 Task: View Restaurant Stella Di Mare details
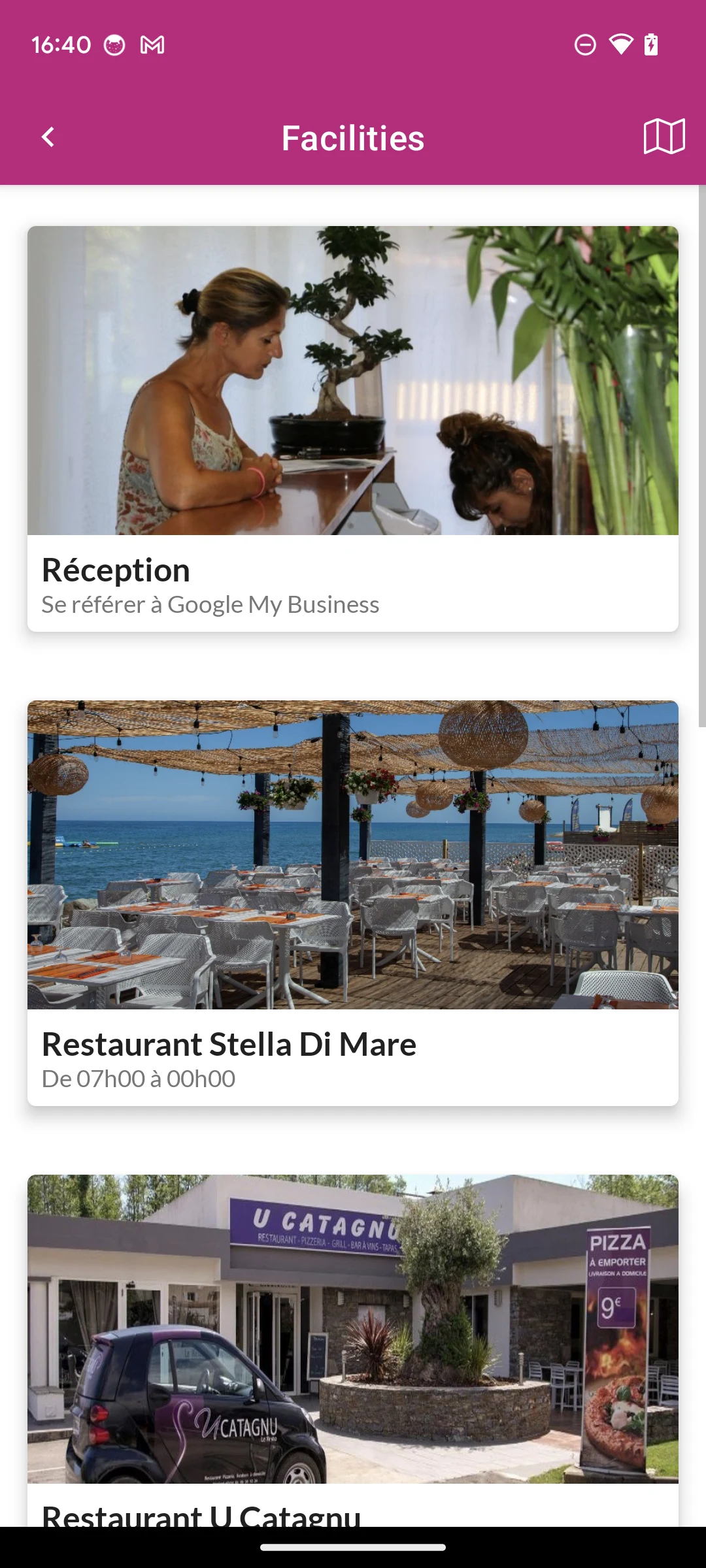(x=353, y=903)
